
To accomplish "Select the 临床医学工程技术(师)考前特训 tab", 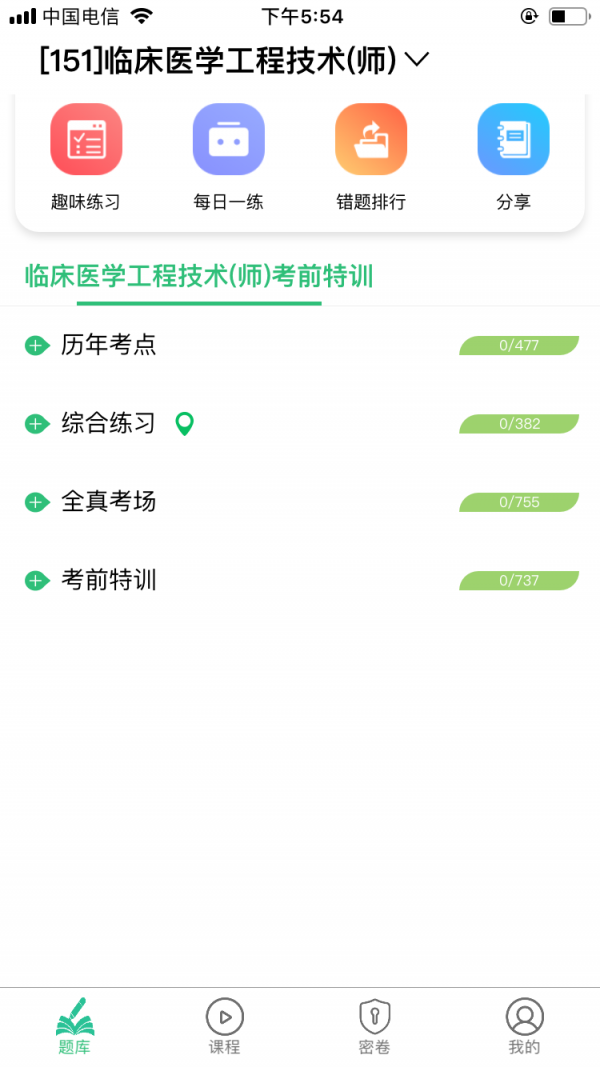I will click(x=199, y=277).
